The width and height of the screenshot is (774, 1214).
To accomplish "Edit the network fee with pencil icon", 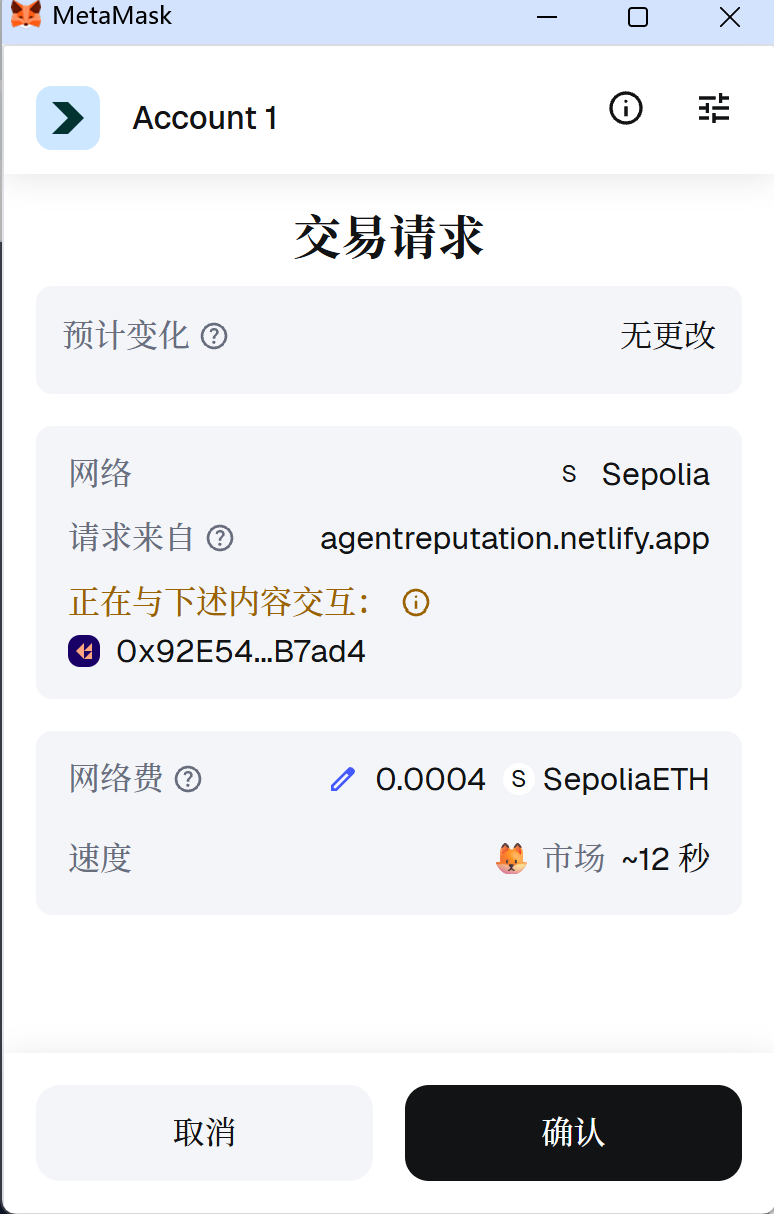I will point(343,779).
